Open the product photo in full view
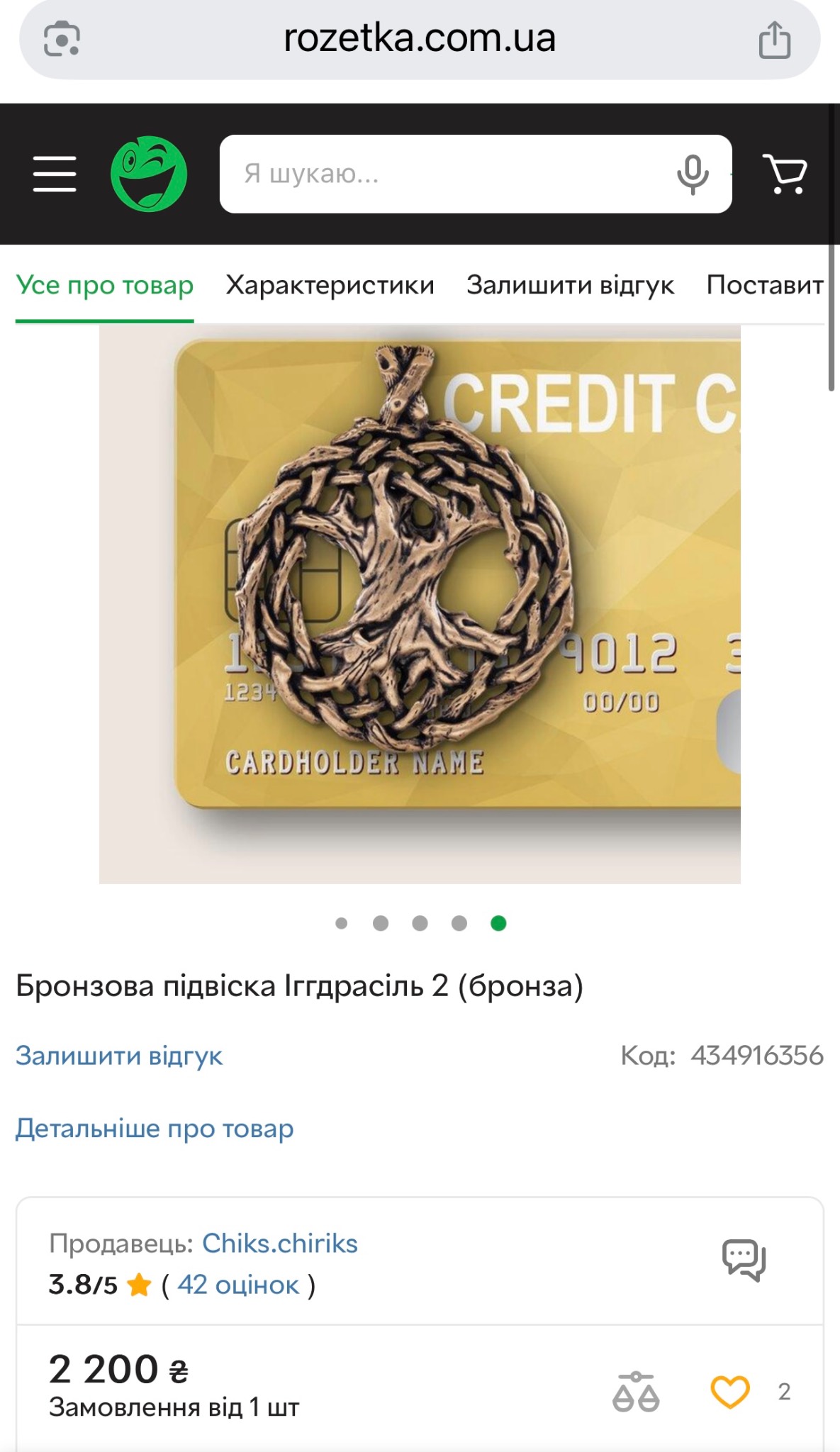The width and height of the screenshot is (840, 1452). tap(420, 604)
